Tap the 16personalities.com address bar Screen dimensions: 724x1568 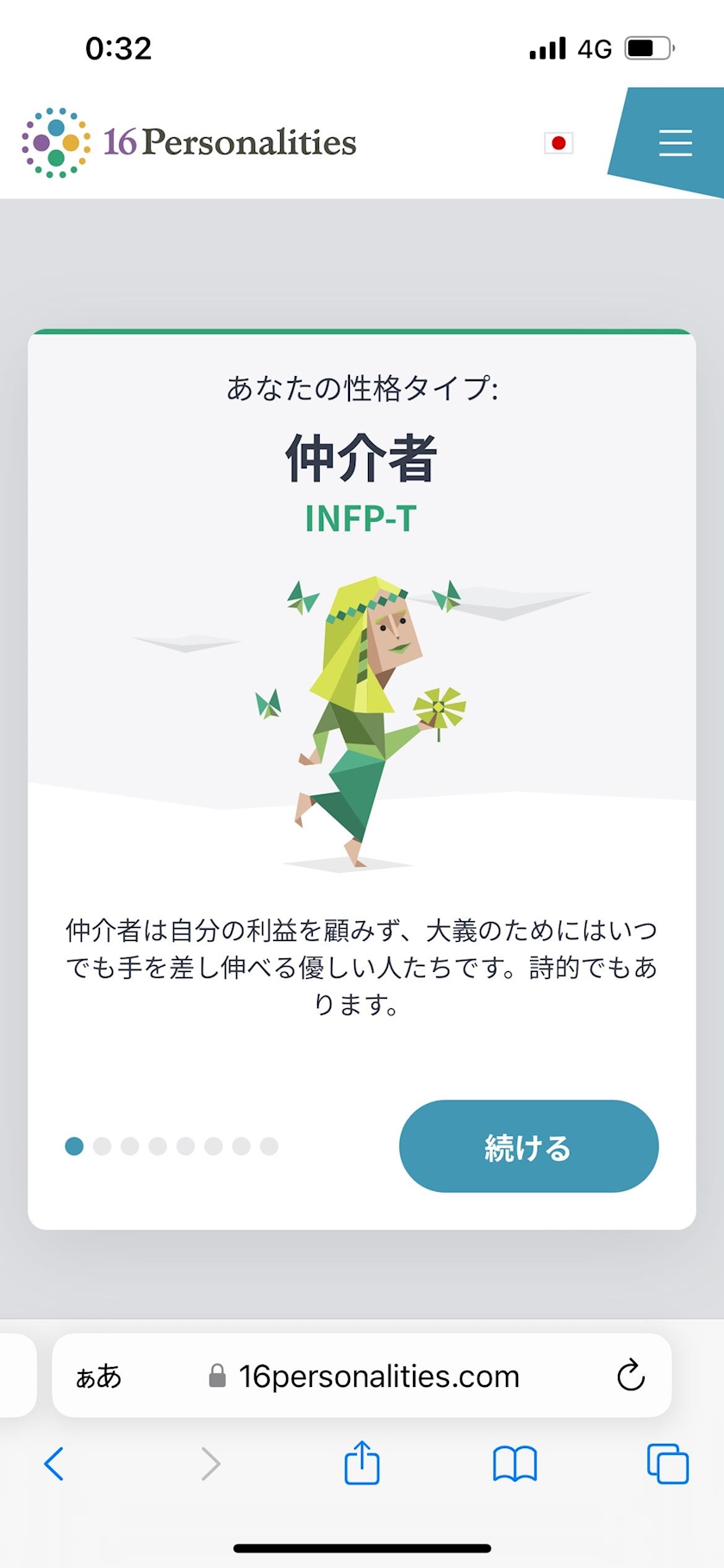[362, 1376]
